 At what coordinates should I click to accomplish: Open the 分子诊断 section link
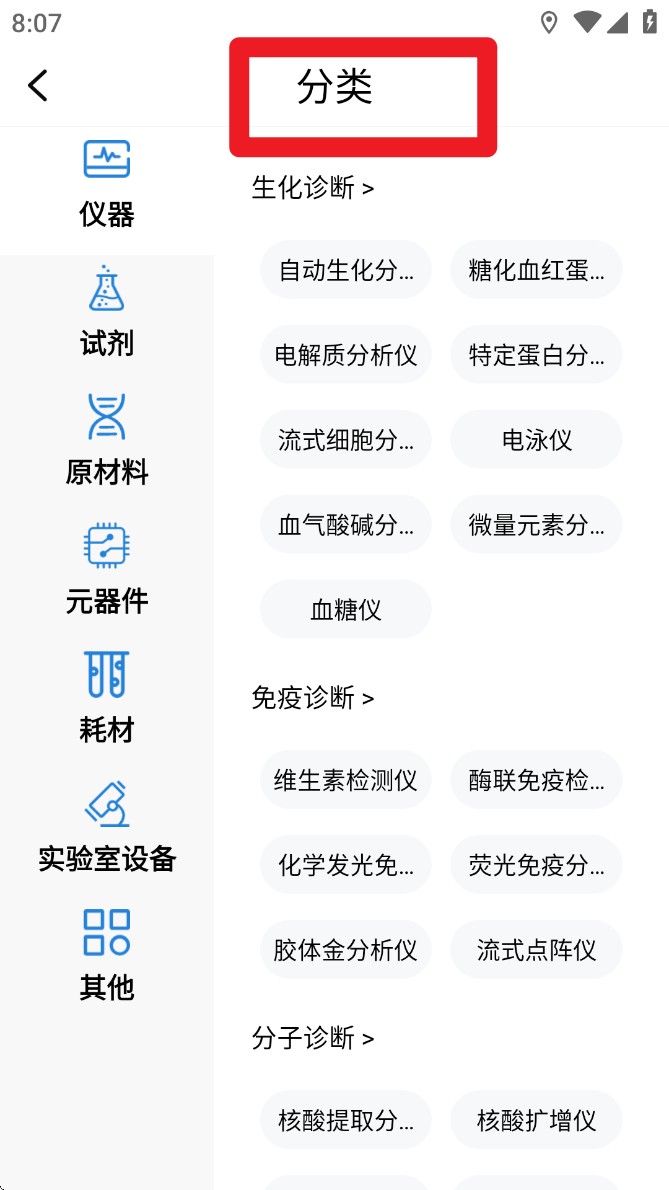click(x=313, y=1037)
